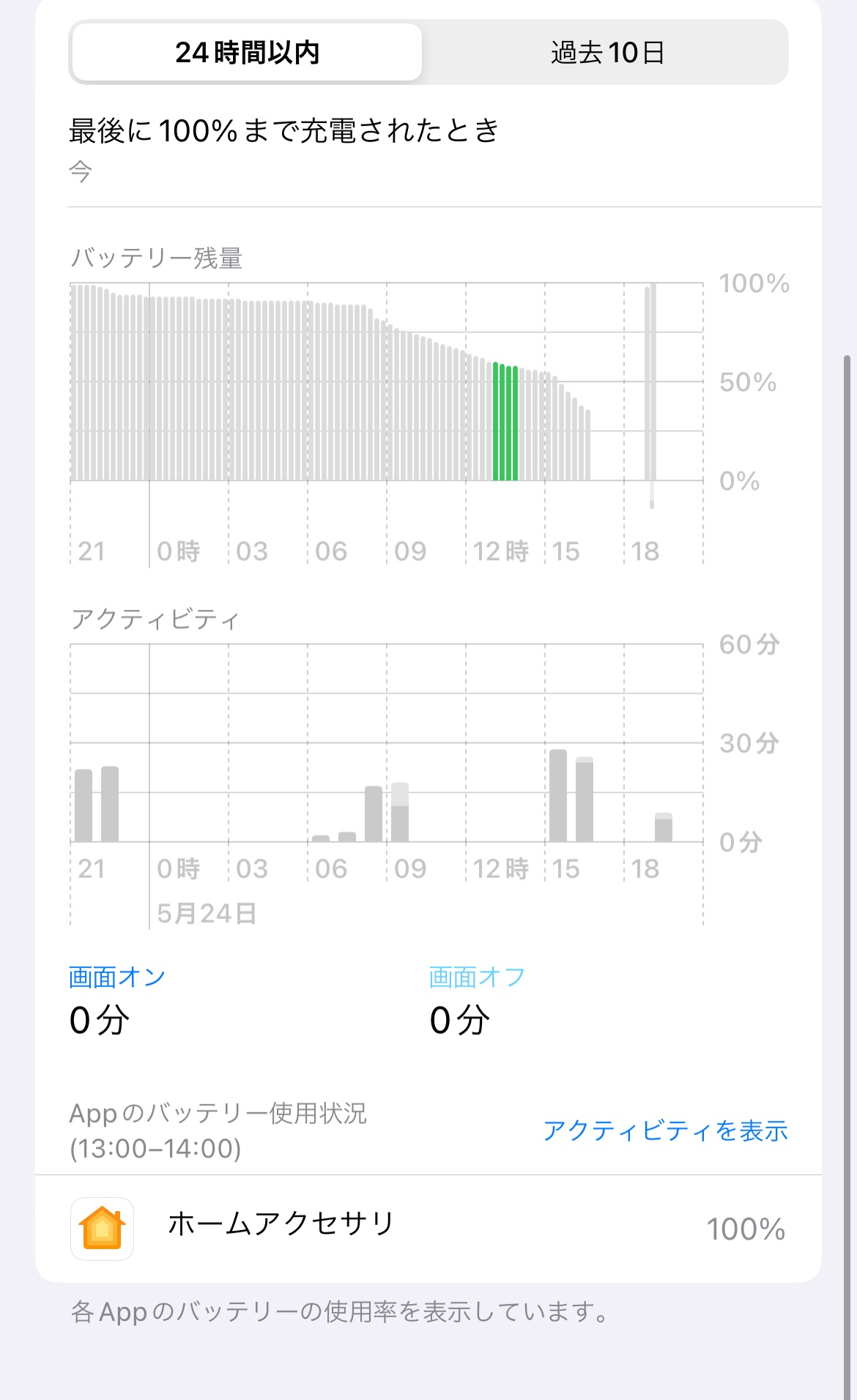Tap the tallest activity bar at 15時
The width and height of the screenshot is (857, 1400).
pyautogui.click(x=558, y=796)
